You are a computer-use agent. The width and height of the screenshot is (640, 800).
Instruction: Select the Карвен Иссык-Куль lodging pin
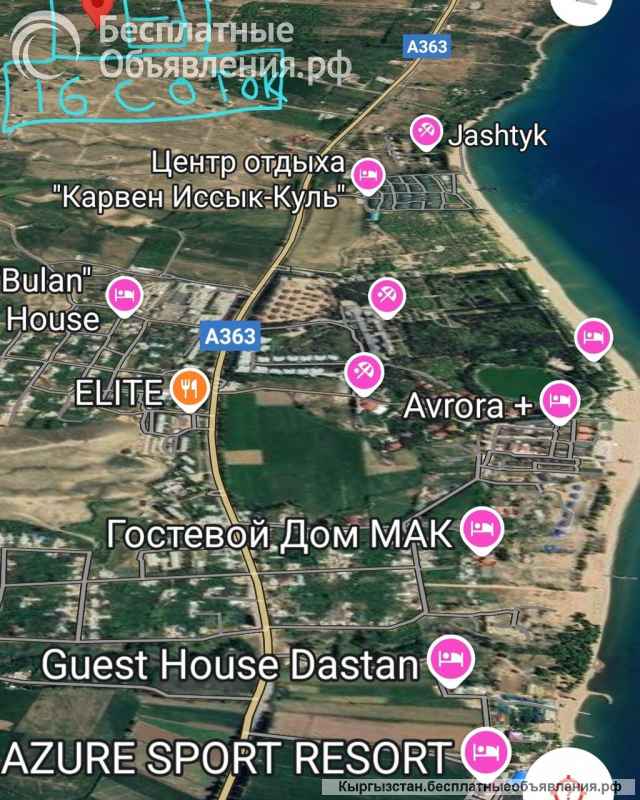pos(368,177)
